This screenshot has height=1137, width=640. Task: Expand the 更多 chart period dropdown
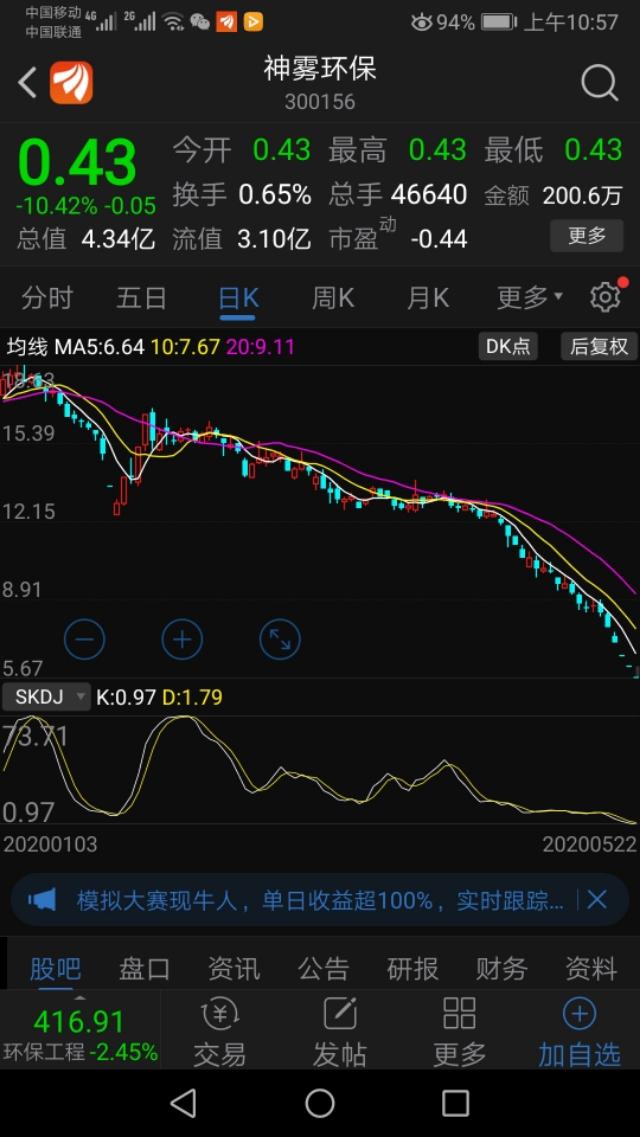(529, 297)
